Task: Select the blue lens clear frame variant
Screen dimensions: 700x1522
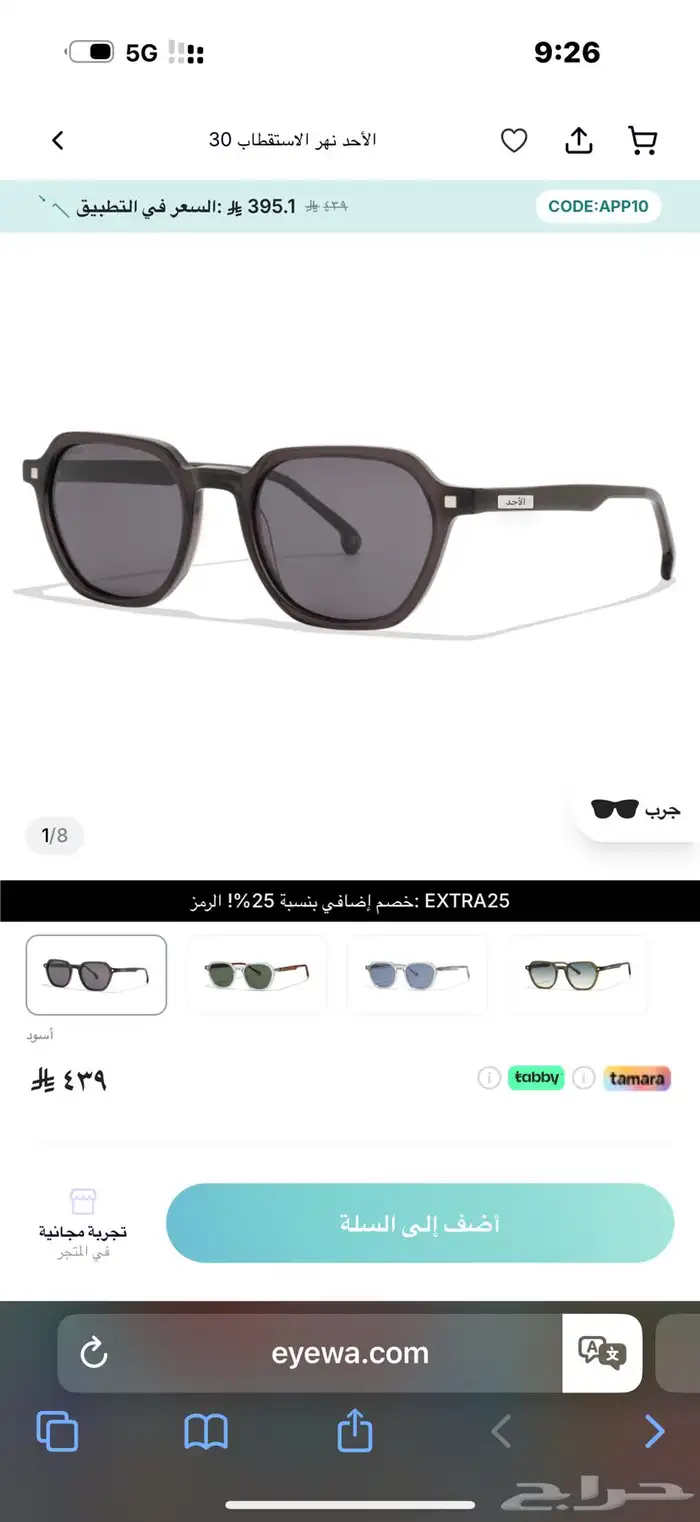Action: click(x=417, y=974)
